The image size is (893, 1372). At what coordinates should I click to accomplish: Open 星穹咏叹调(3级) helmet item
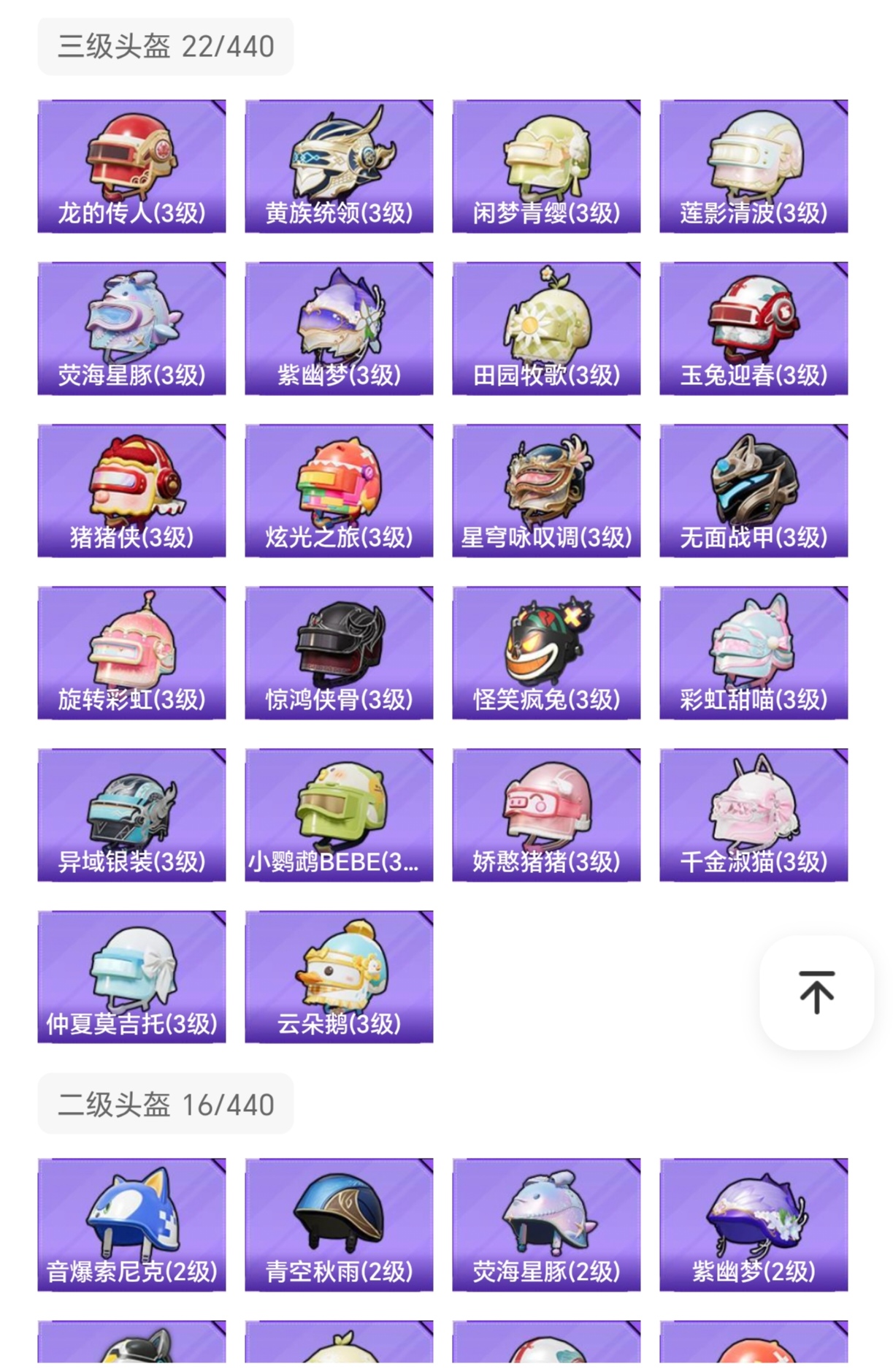coord(546,491)
